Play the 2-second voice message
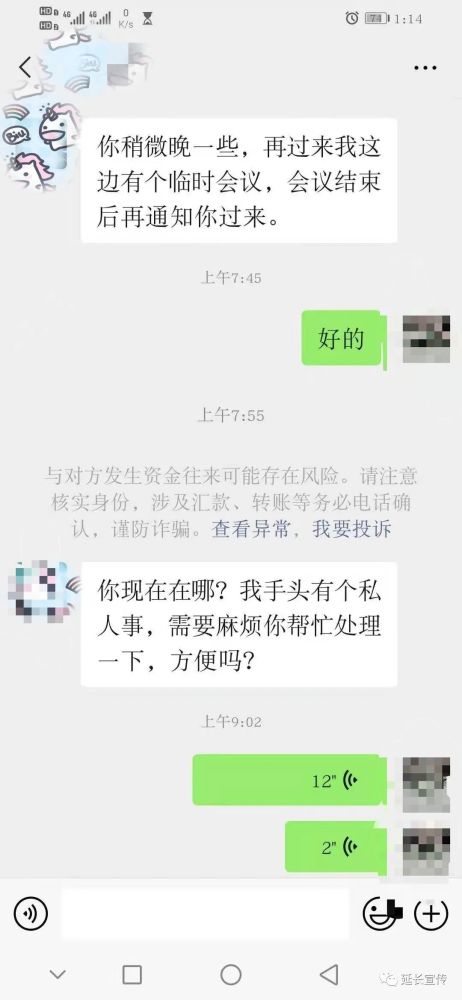Viewport: 462px width, 1000px height. point(336,847)
